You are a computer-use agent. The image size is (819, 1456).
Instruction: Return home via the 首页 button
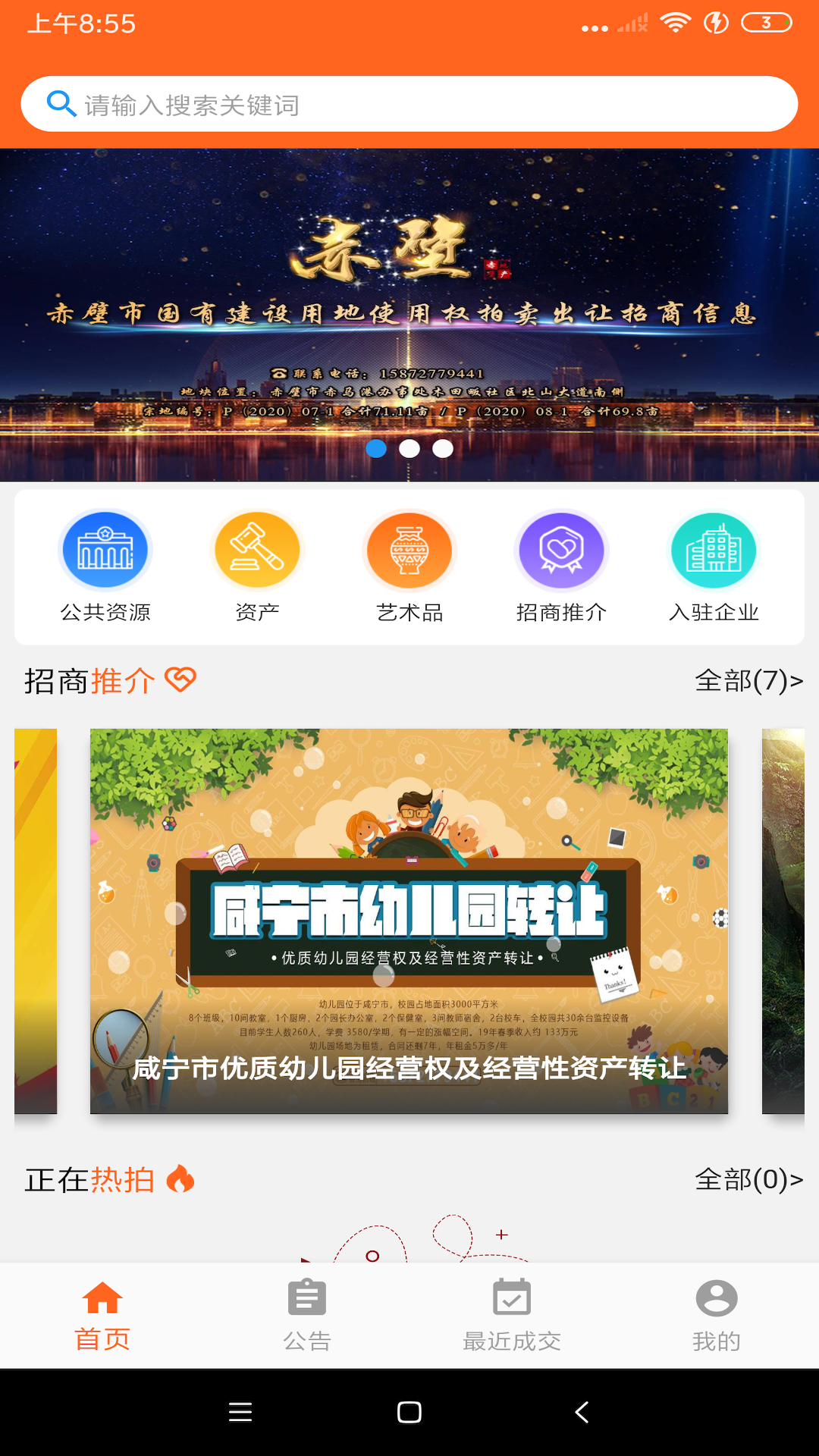click(x=102, y=1316)
